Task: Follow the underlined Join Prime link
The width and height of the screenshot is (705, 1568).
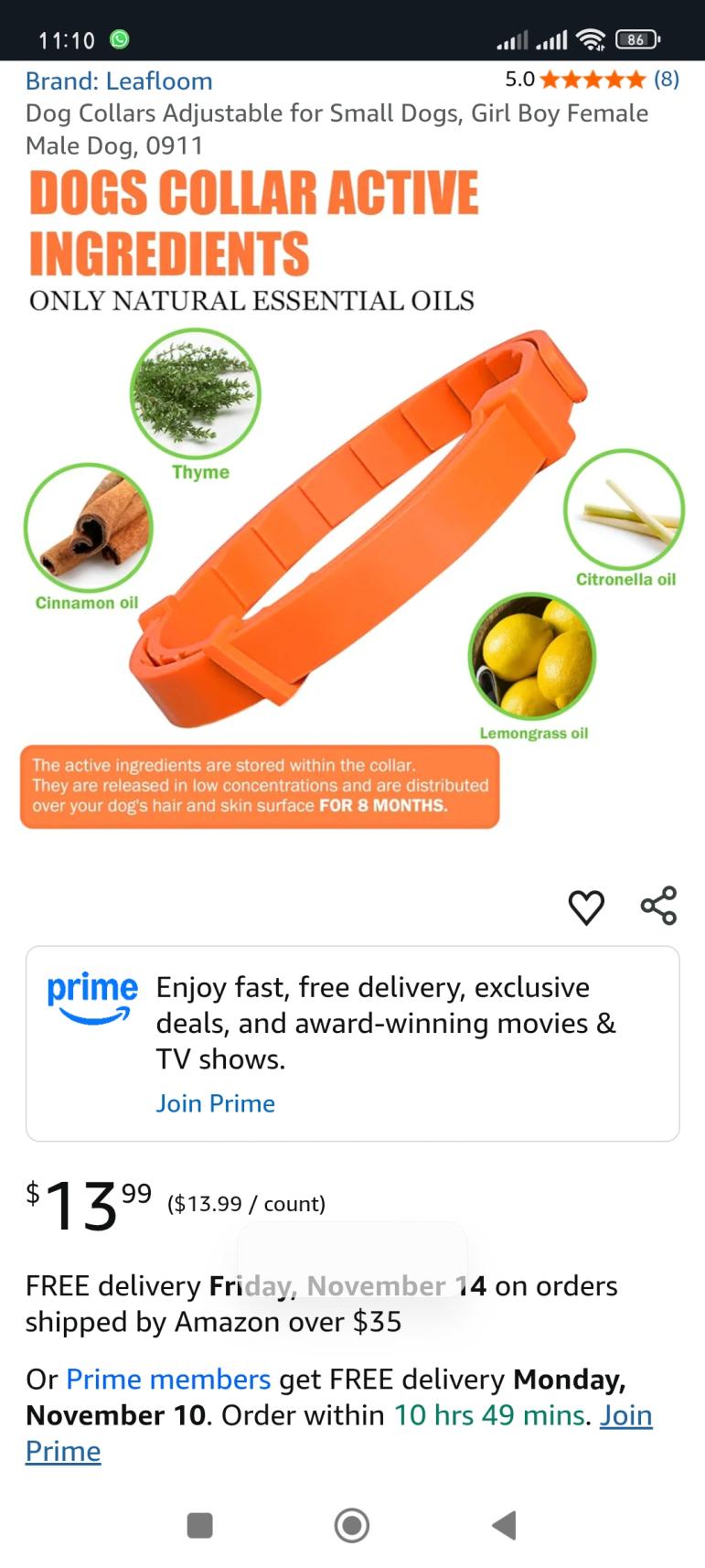Action: pyautogui.click(x=625, y=1415)
